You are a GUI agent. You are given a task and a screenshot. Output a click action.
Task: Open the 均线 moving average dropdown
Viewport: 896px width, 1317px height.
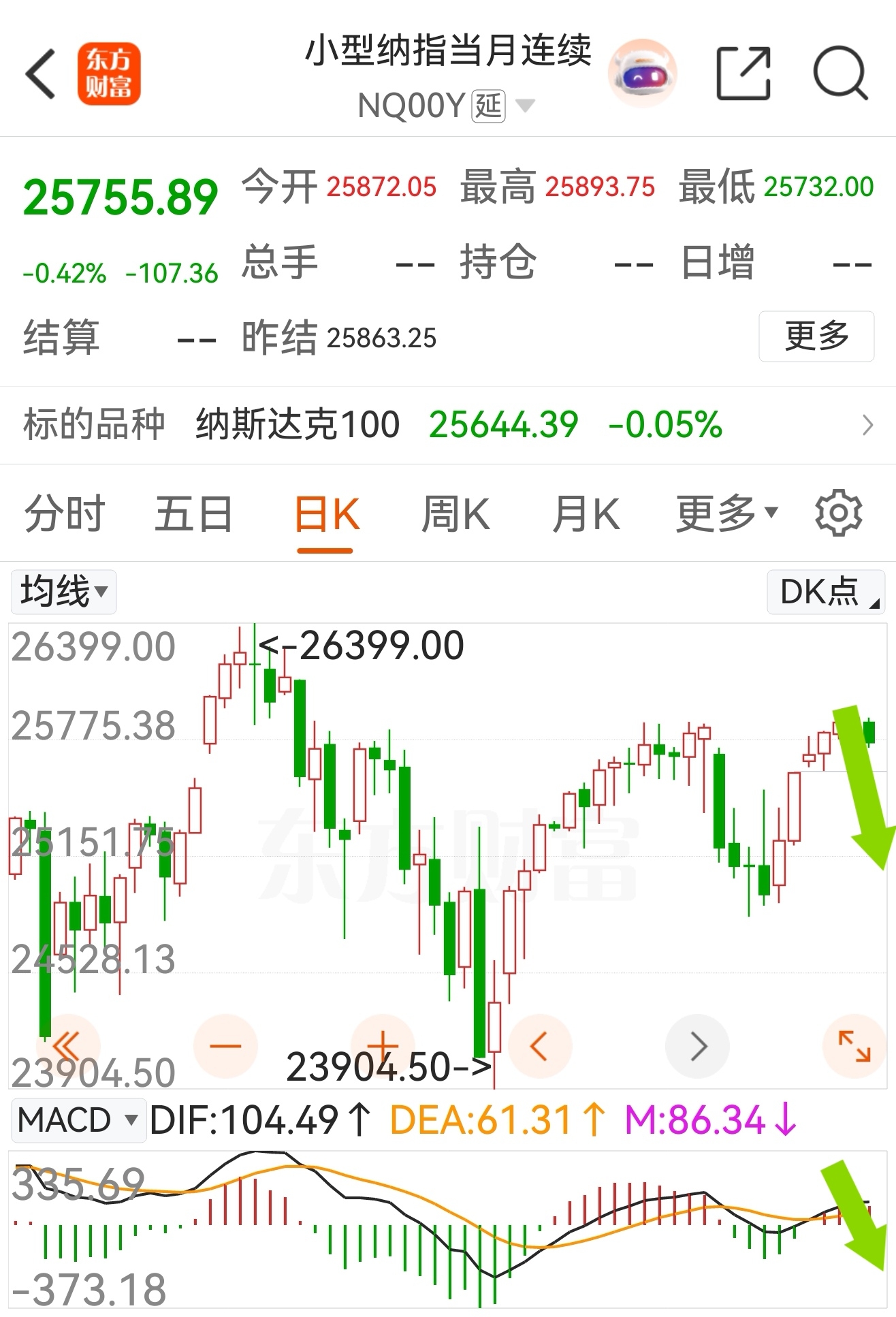(63, 591)
